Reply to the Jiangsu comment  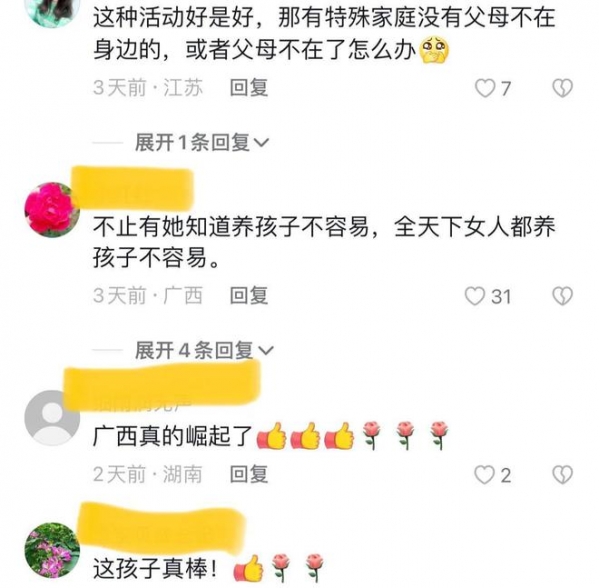pos(249,88)
